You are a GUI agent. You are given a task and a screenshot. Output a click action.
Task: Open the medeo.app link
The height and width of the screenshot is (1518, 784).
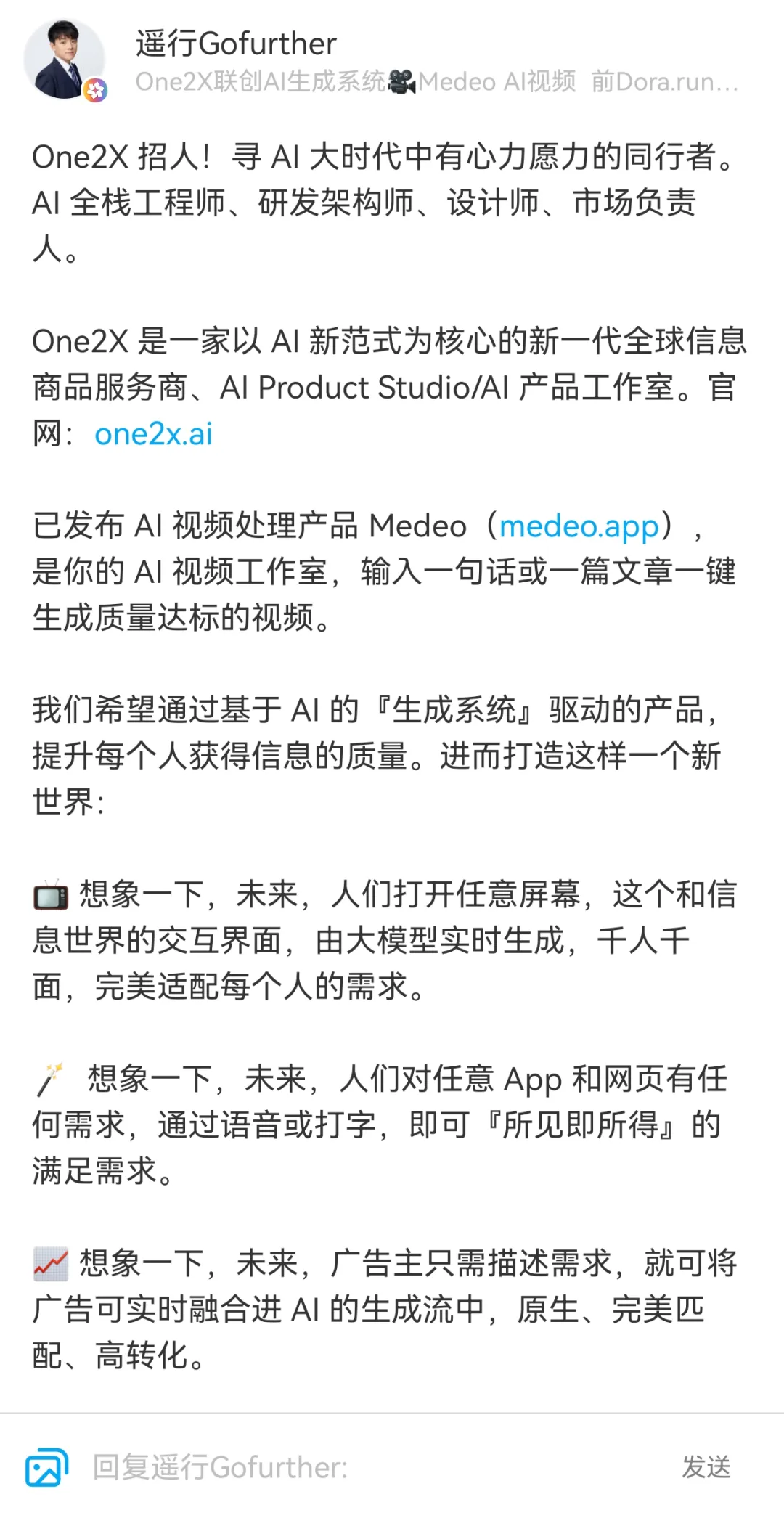point(579,526)
